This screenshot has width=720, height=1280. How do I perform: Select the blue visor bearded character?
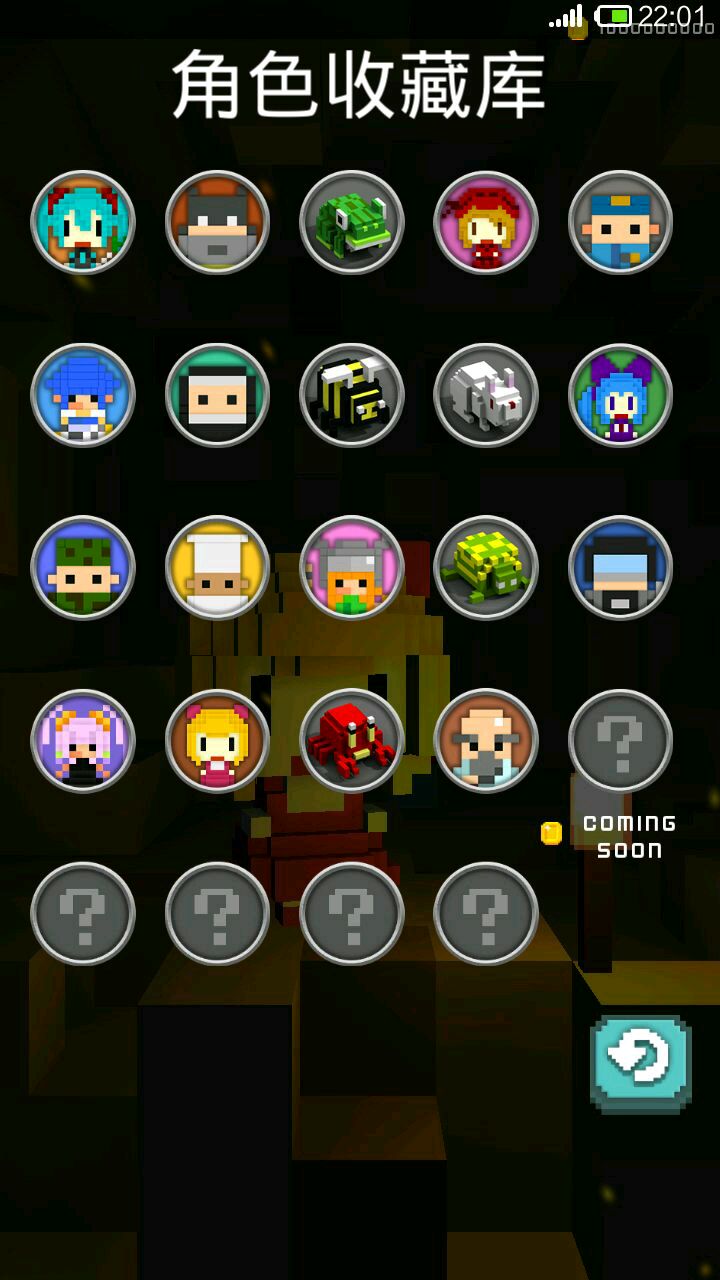point(620,567)
